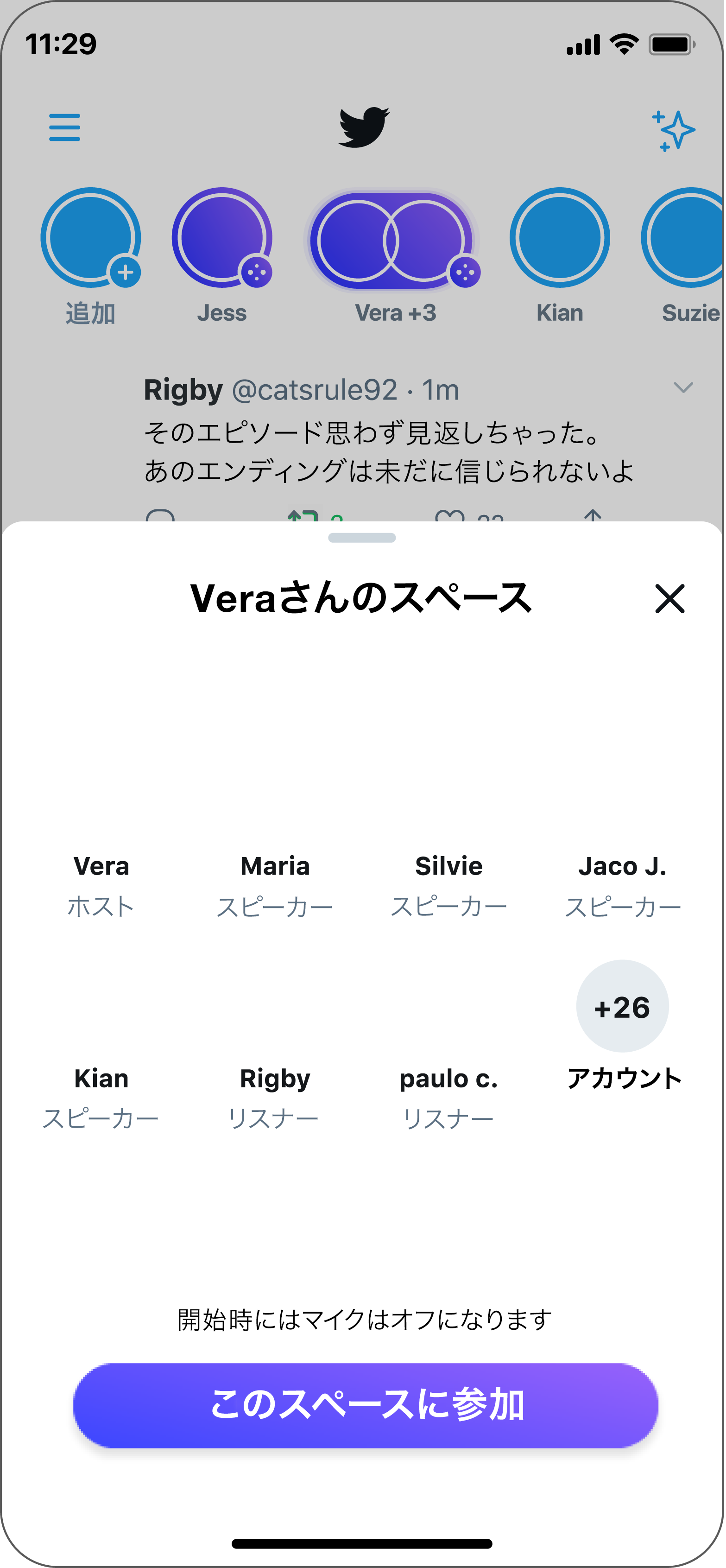Tap the sparkle timeline icon

pos(673,130)
